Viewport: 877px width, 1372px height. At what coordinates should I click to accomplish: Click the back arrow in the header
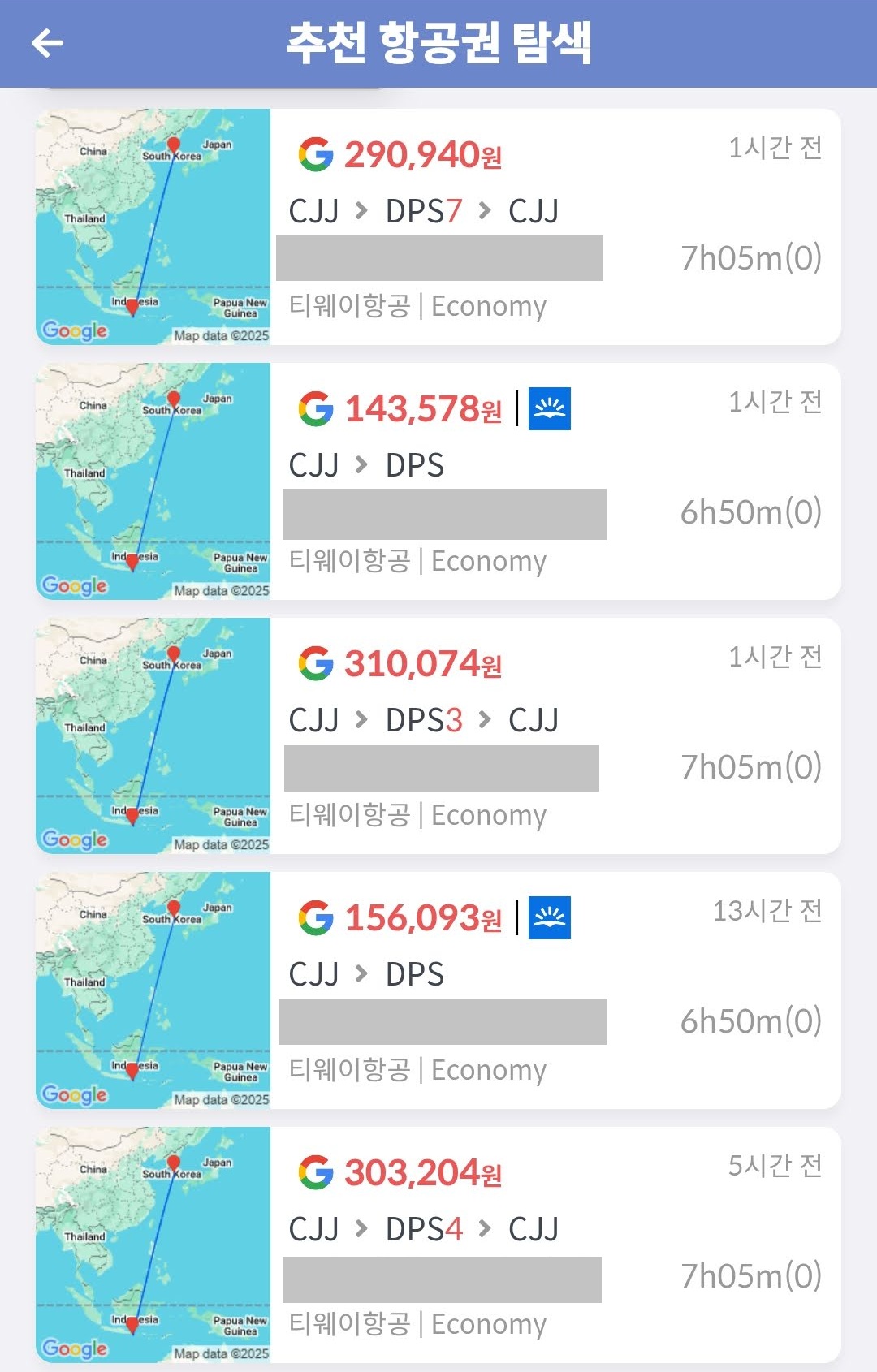pos(46,42)
